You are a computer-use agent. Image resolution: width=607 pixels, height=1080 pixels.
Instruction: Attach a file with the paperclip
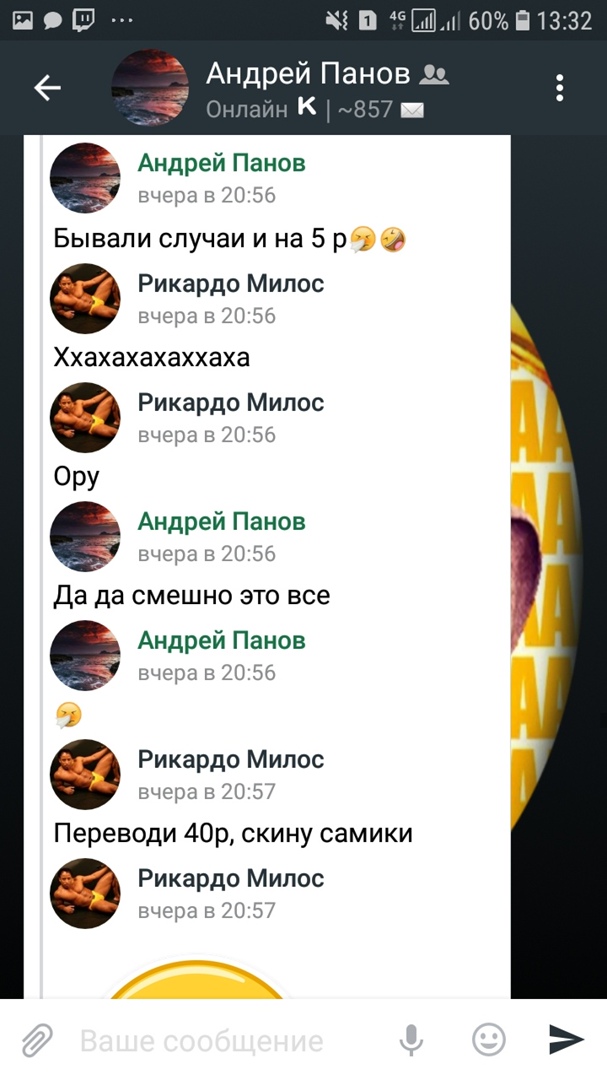tap(37, 1041)
